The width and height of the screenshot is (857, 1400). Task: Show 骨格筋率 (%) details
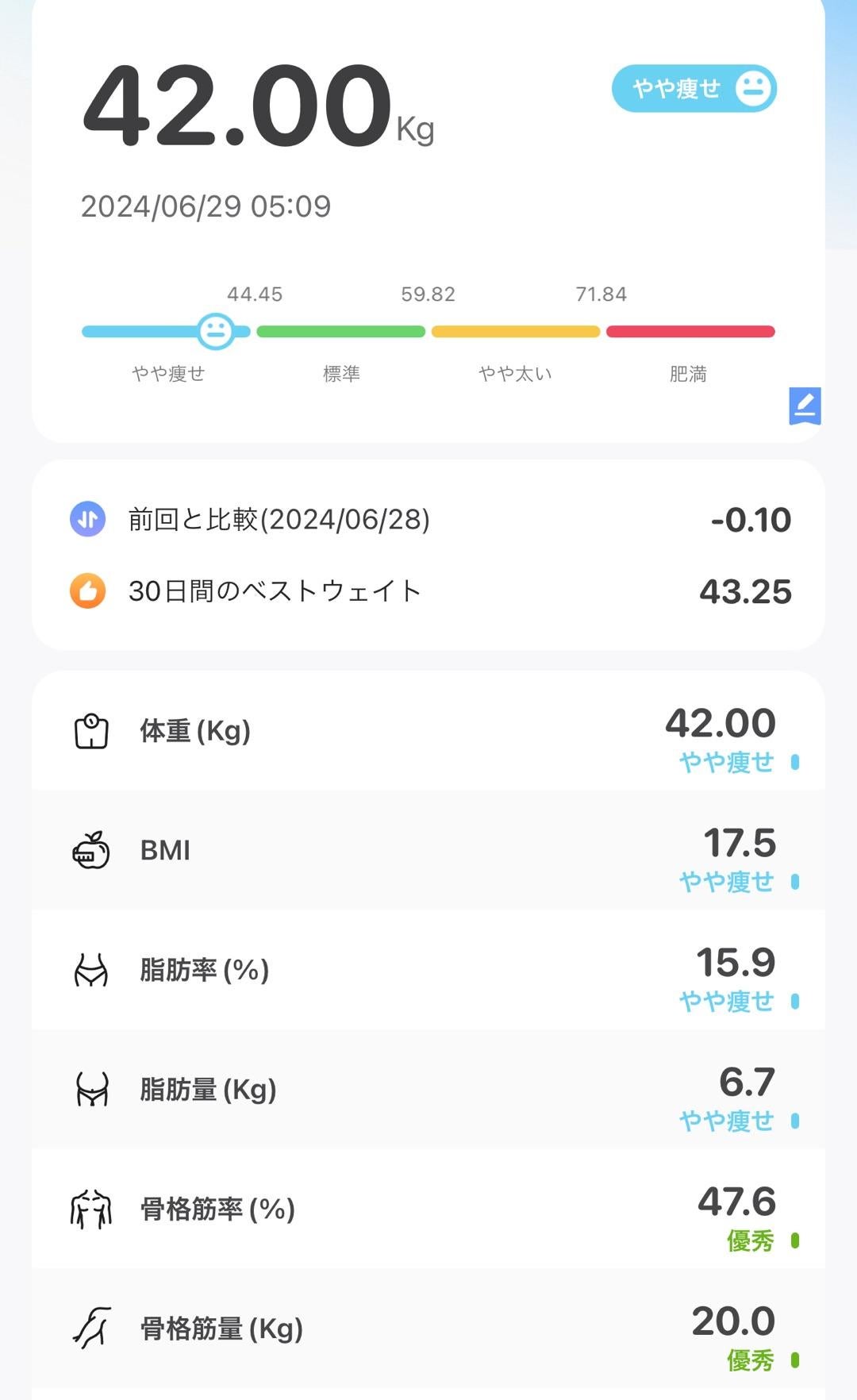coord(428,1210)
